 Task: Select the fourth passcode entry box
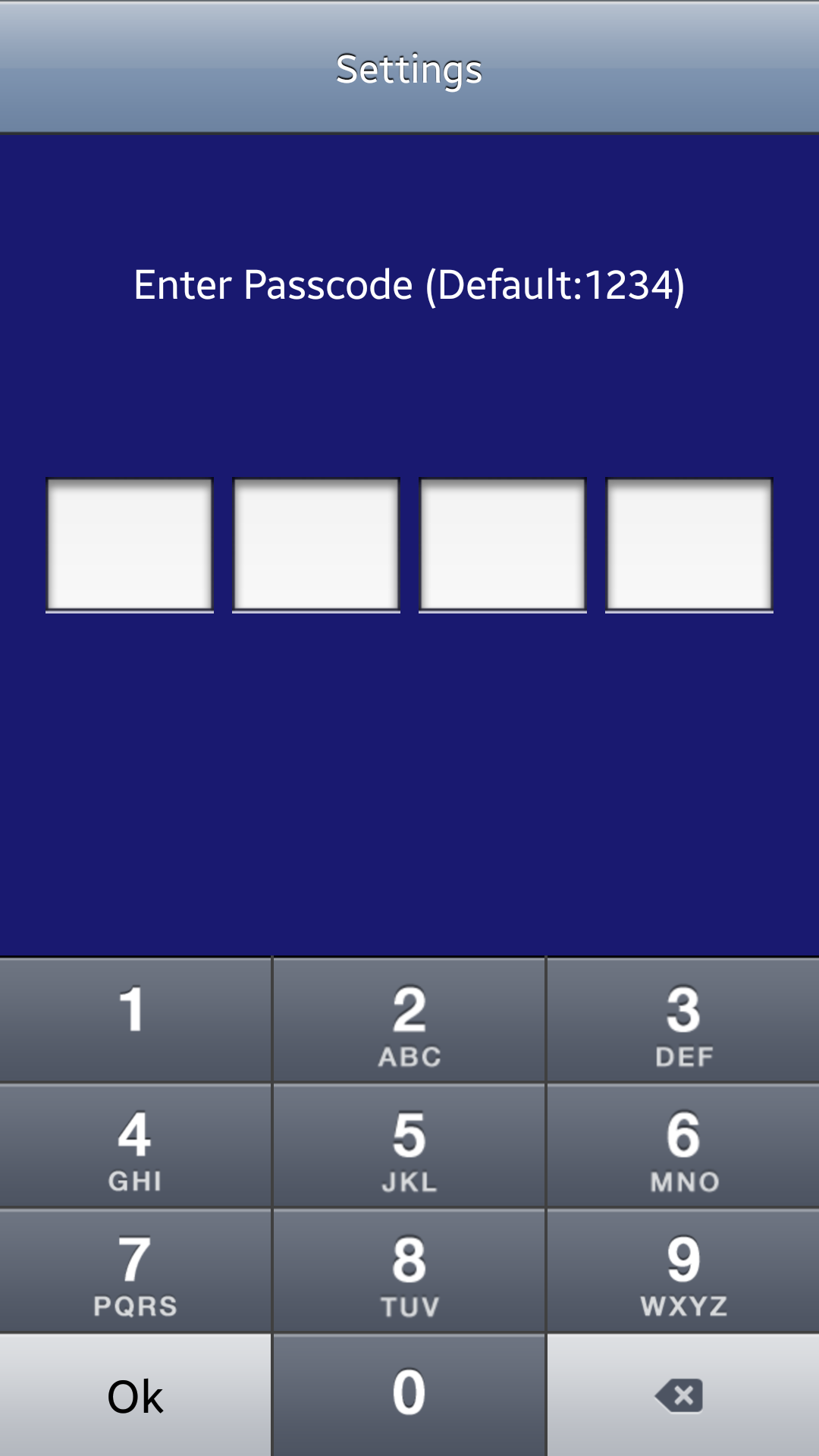pos(689,544)
